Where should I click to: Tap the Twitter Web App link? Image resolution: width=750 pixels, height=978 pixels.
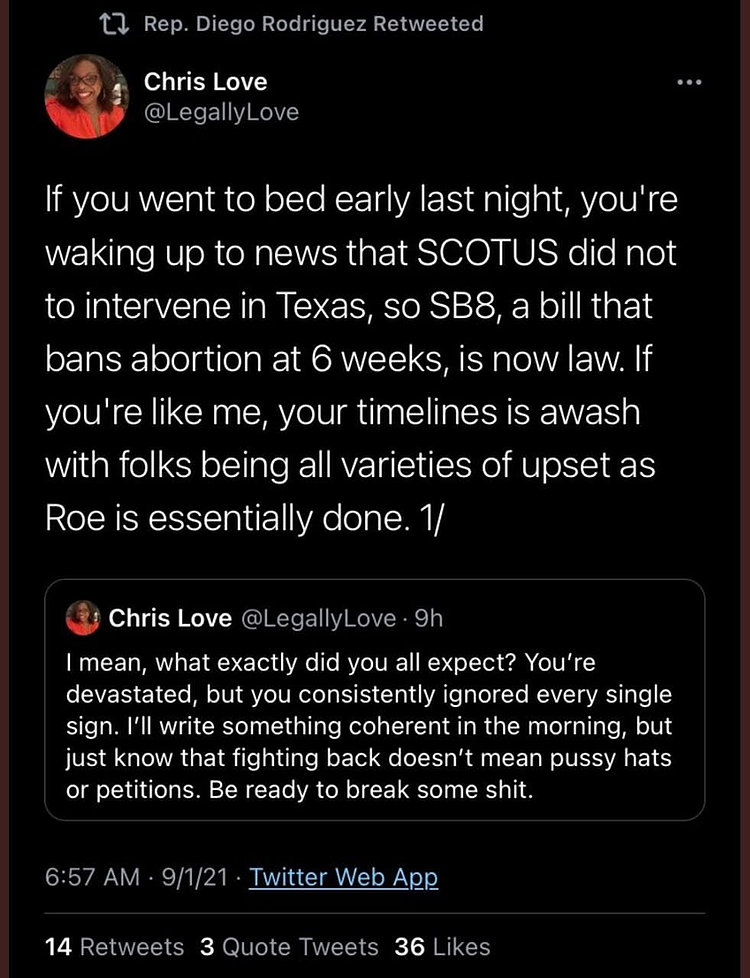pyautogui.click(x=343, y=878)
